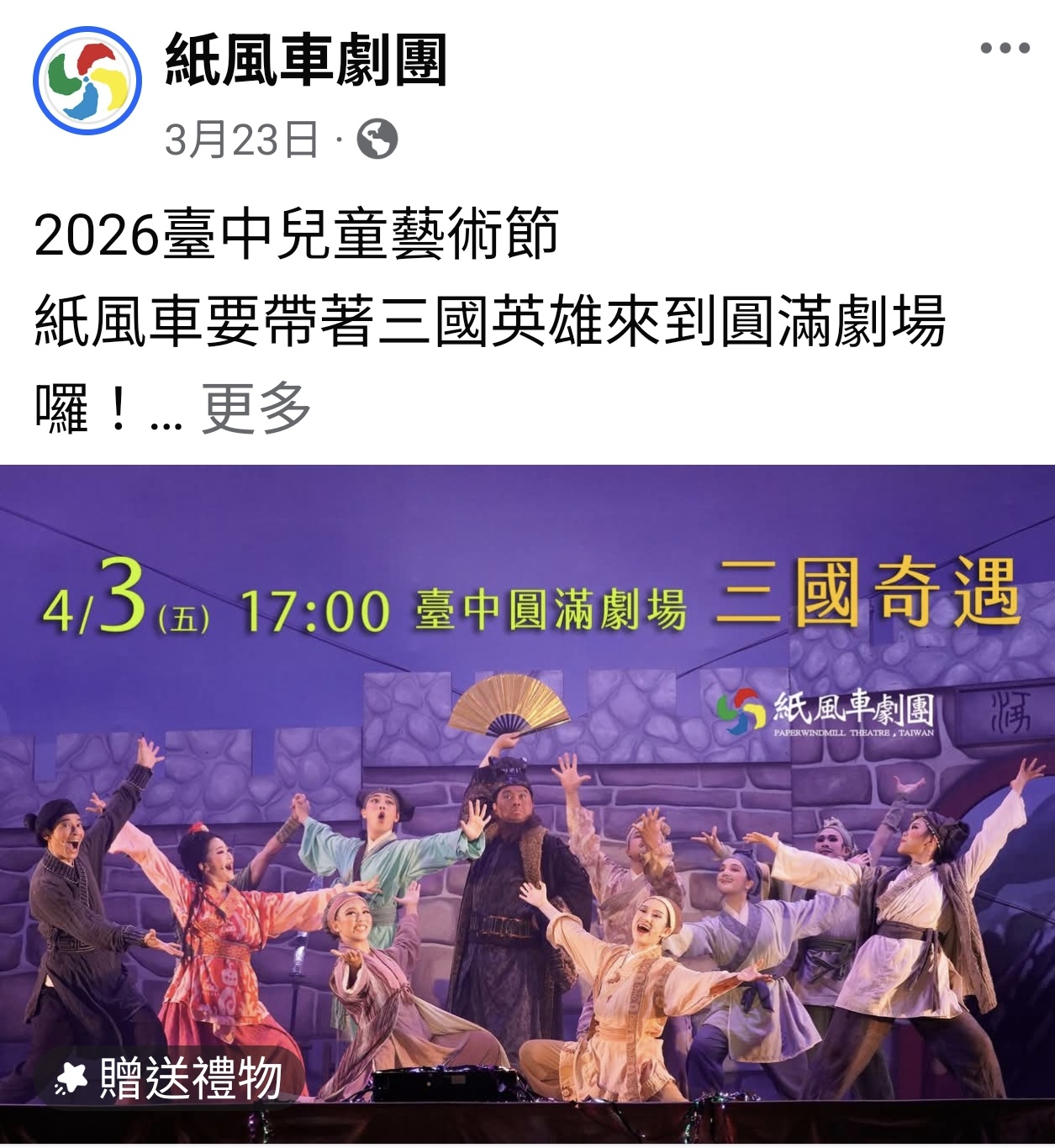Click the earth symbol next to the post date
1055x1148 pixels.
click(x=378, y=140)
